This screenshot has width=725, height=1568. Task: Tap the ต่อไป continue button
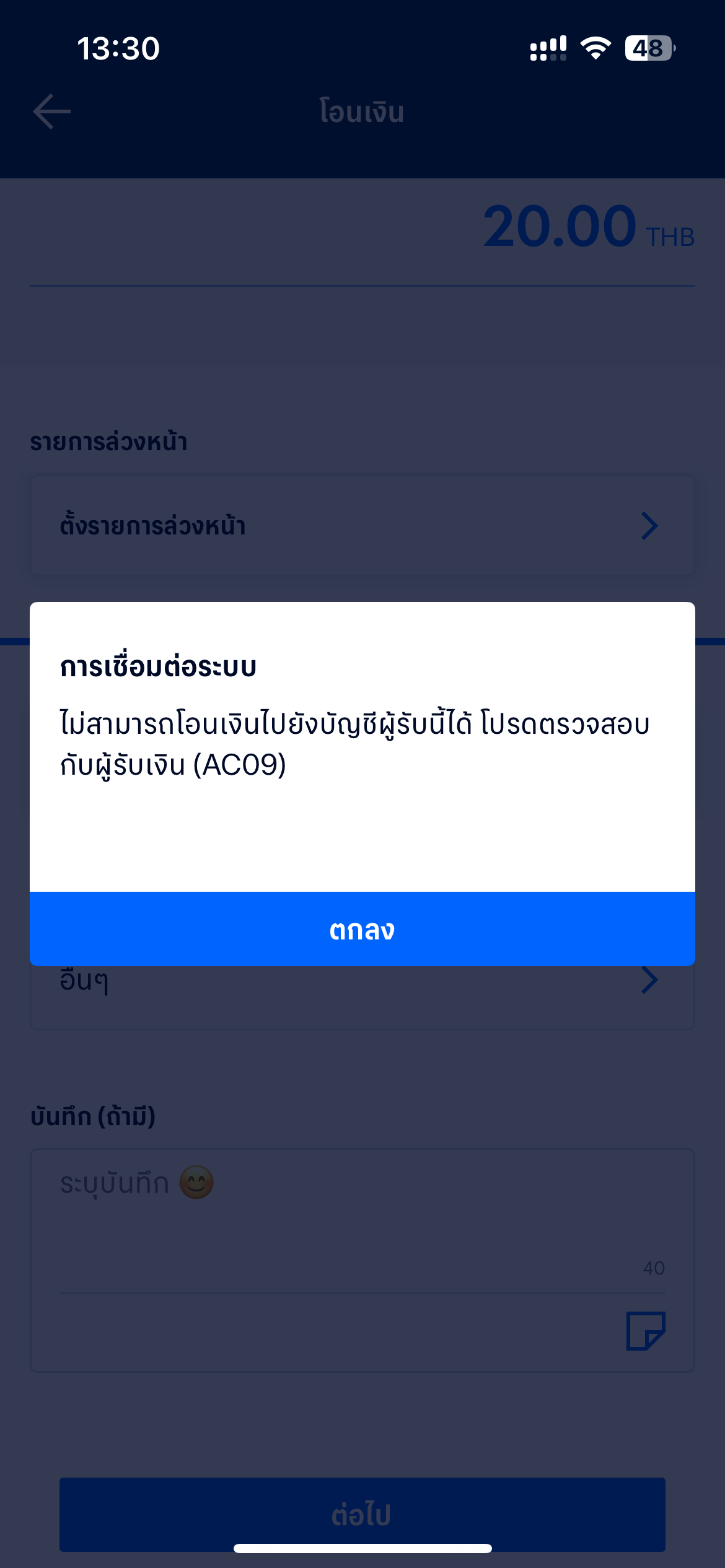[x=362, y=1514]
